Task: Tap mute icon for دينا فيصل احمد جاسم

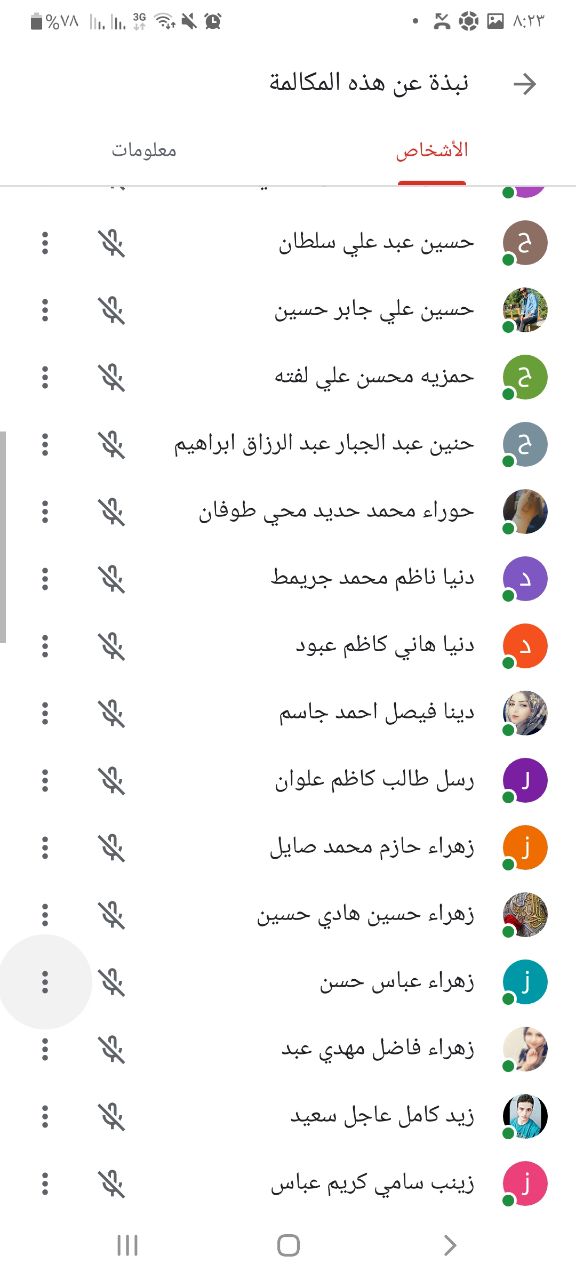Action: pyautogui.click(x=112, y=713)
